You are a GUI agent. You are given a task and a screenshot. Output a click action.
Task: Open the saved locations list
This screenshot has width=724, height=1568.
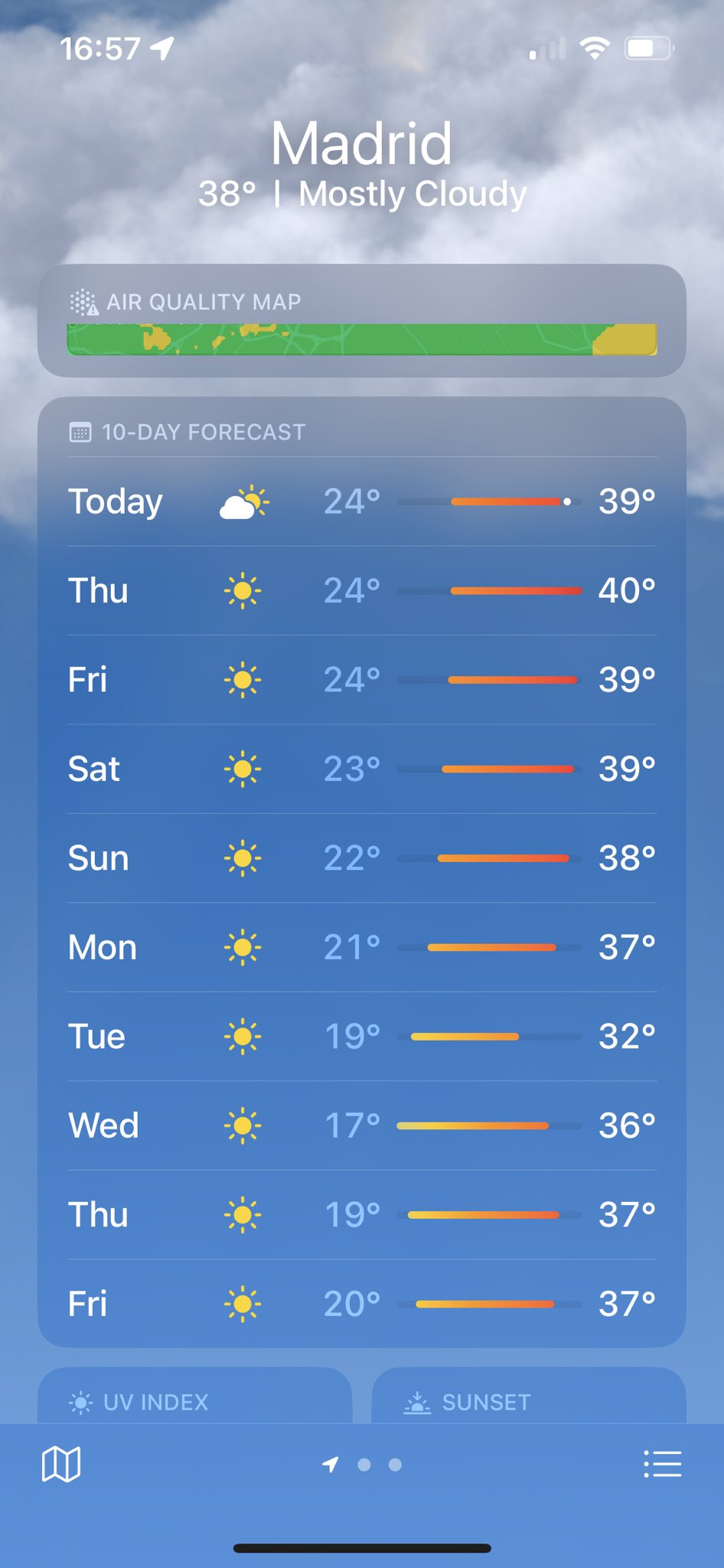click(662, 1464)
